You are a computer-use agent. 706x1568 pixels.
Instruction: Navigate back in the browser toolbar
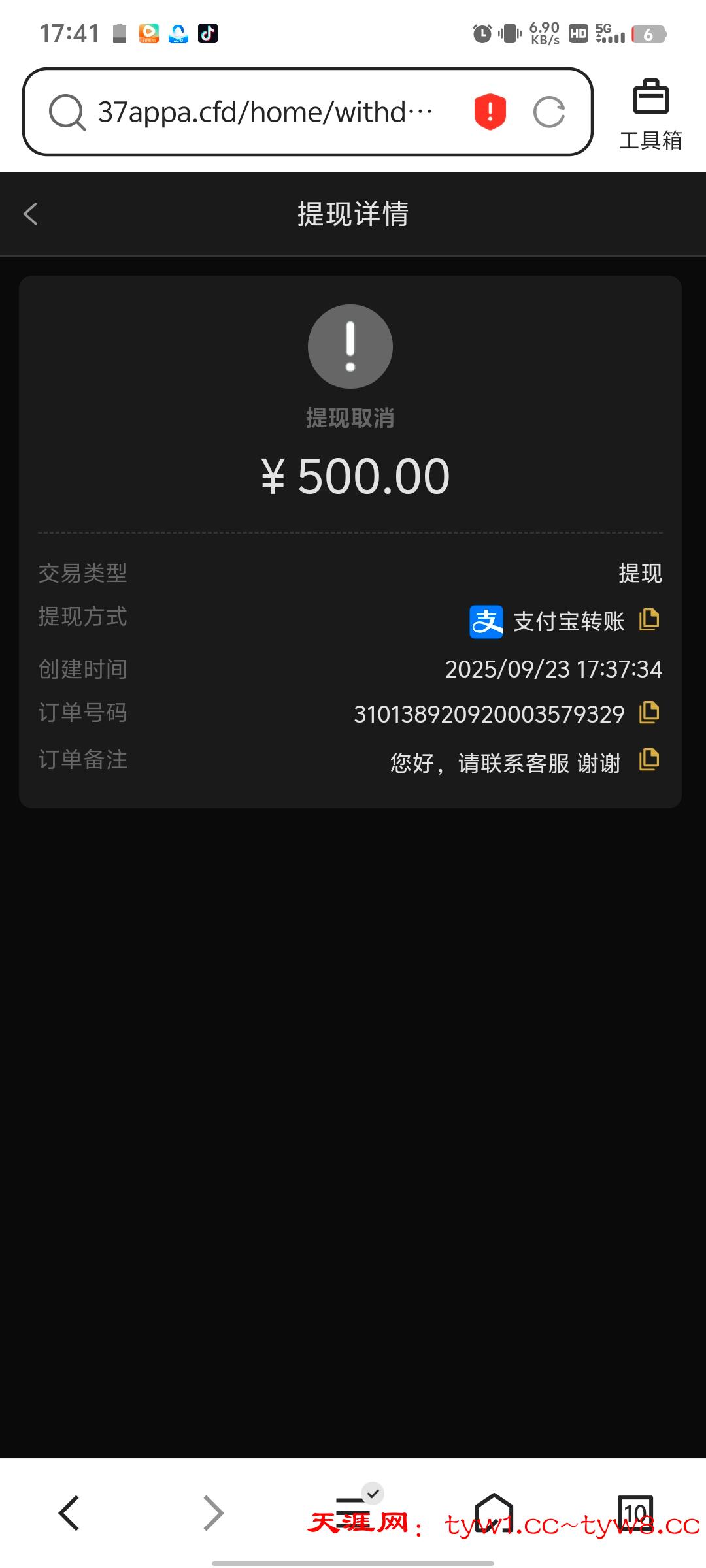[69, 1513]
